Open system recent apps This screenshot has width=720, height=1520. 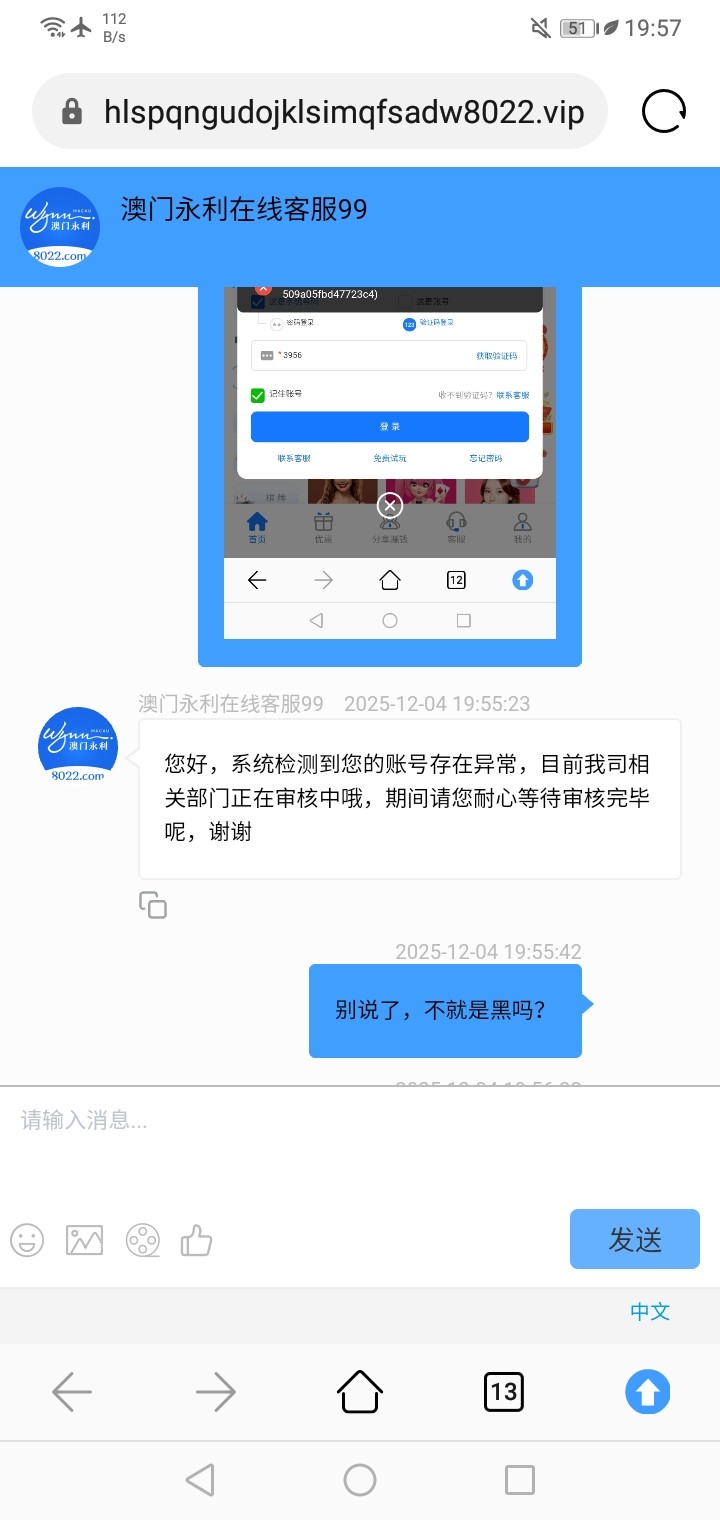(x=519, y=1480)
